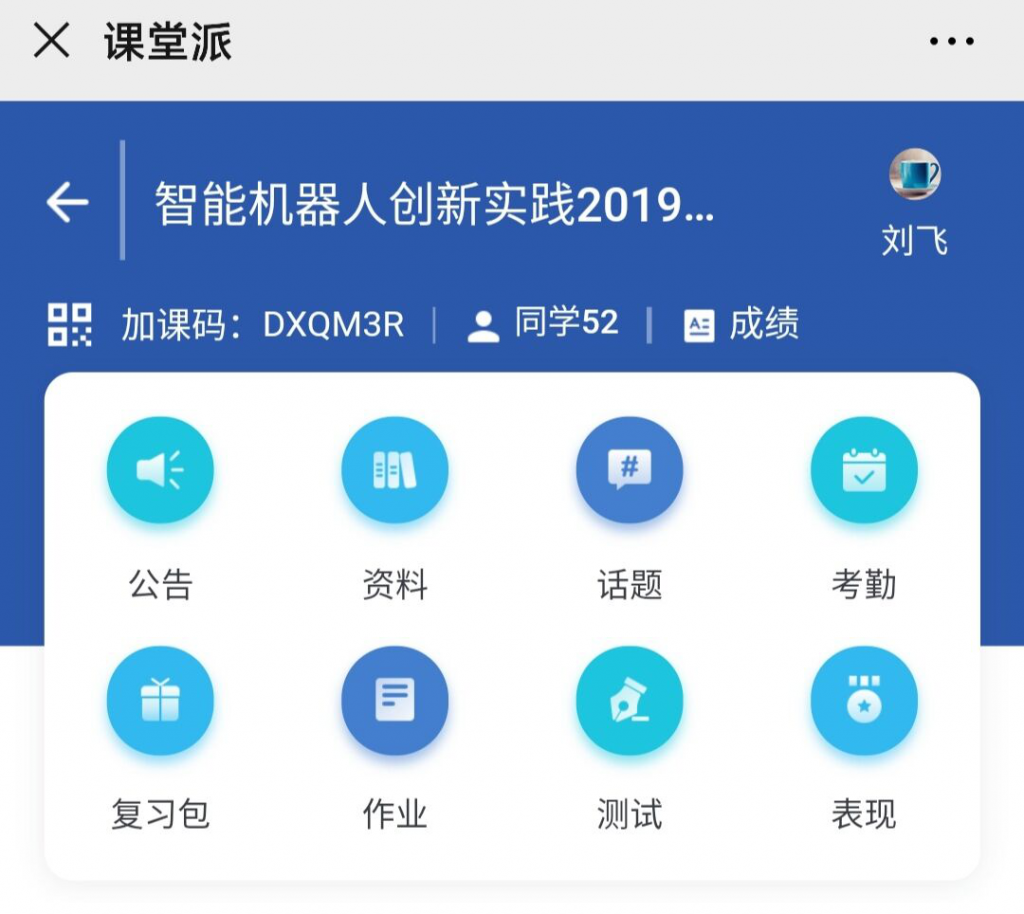1024x914 pixels.
Task: View the 同学52 classmates list
Action: pyautogui.click(x=544, y=324)
